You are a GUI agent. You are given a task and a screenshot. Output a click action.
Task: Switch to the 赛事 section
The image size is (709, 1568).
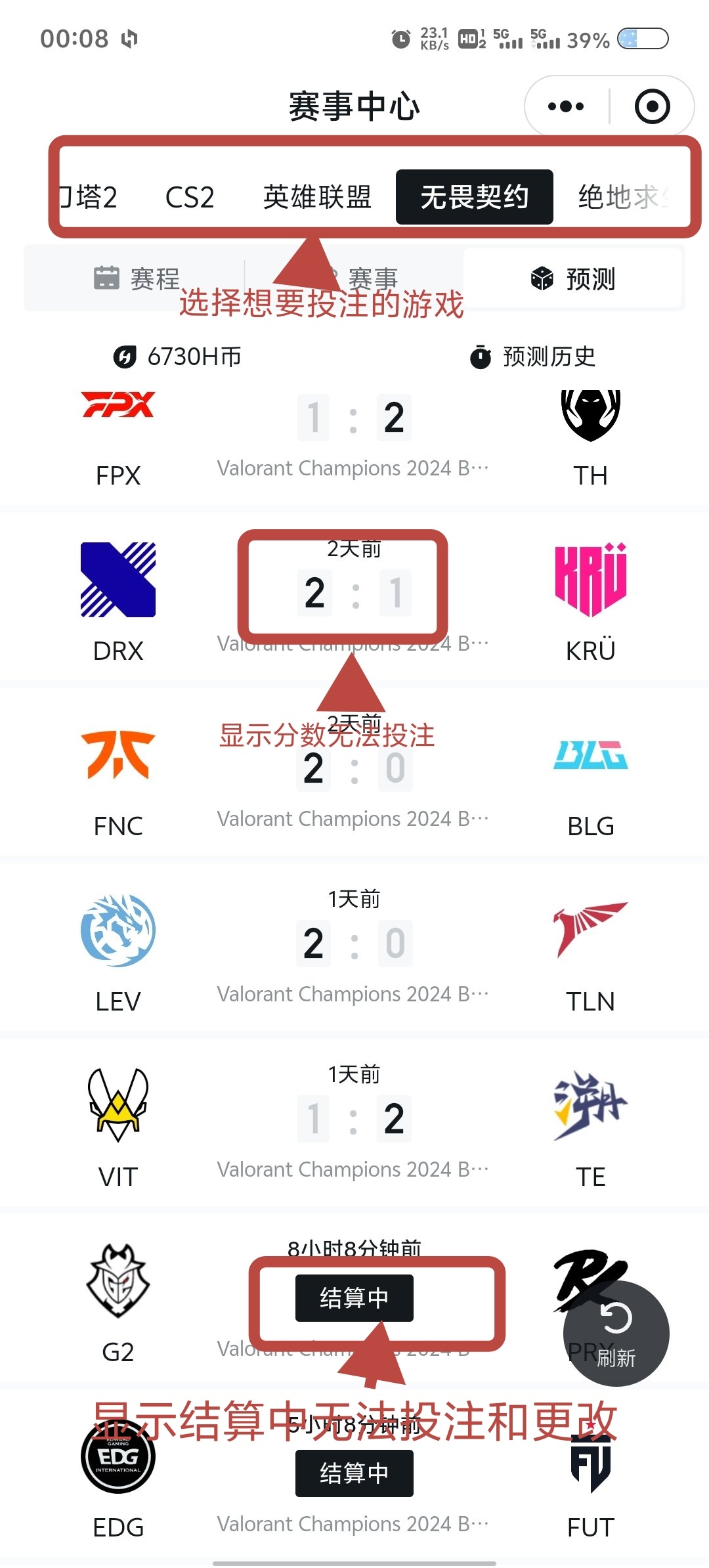click(x=354, y=278)
